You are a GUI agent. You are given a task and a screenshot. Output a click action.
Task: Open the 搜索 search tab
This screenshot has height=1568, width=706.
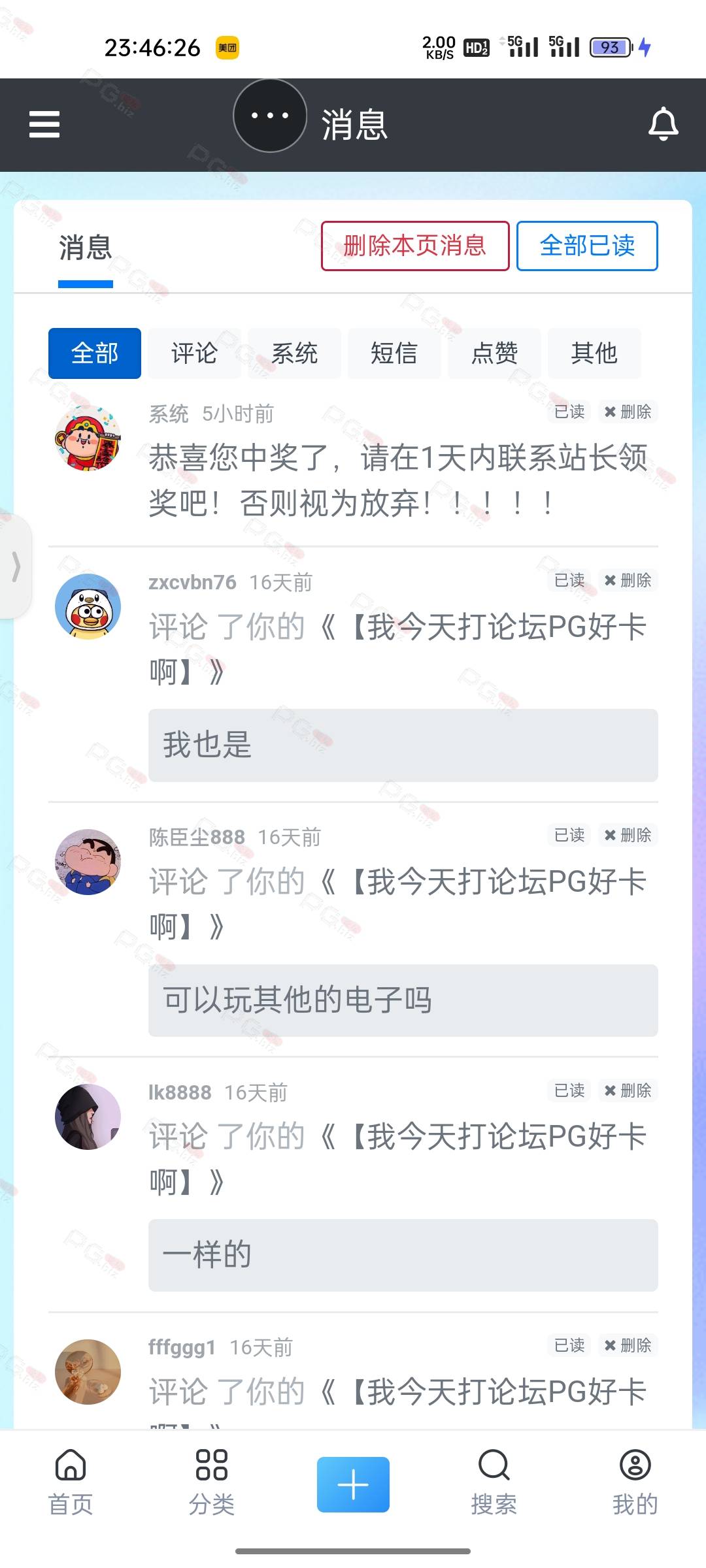coord(494,1482)
